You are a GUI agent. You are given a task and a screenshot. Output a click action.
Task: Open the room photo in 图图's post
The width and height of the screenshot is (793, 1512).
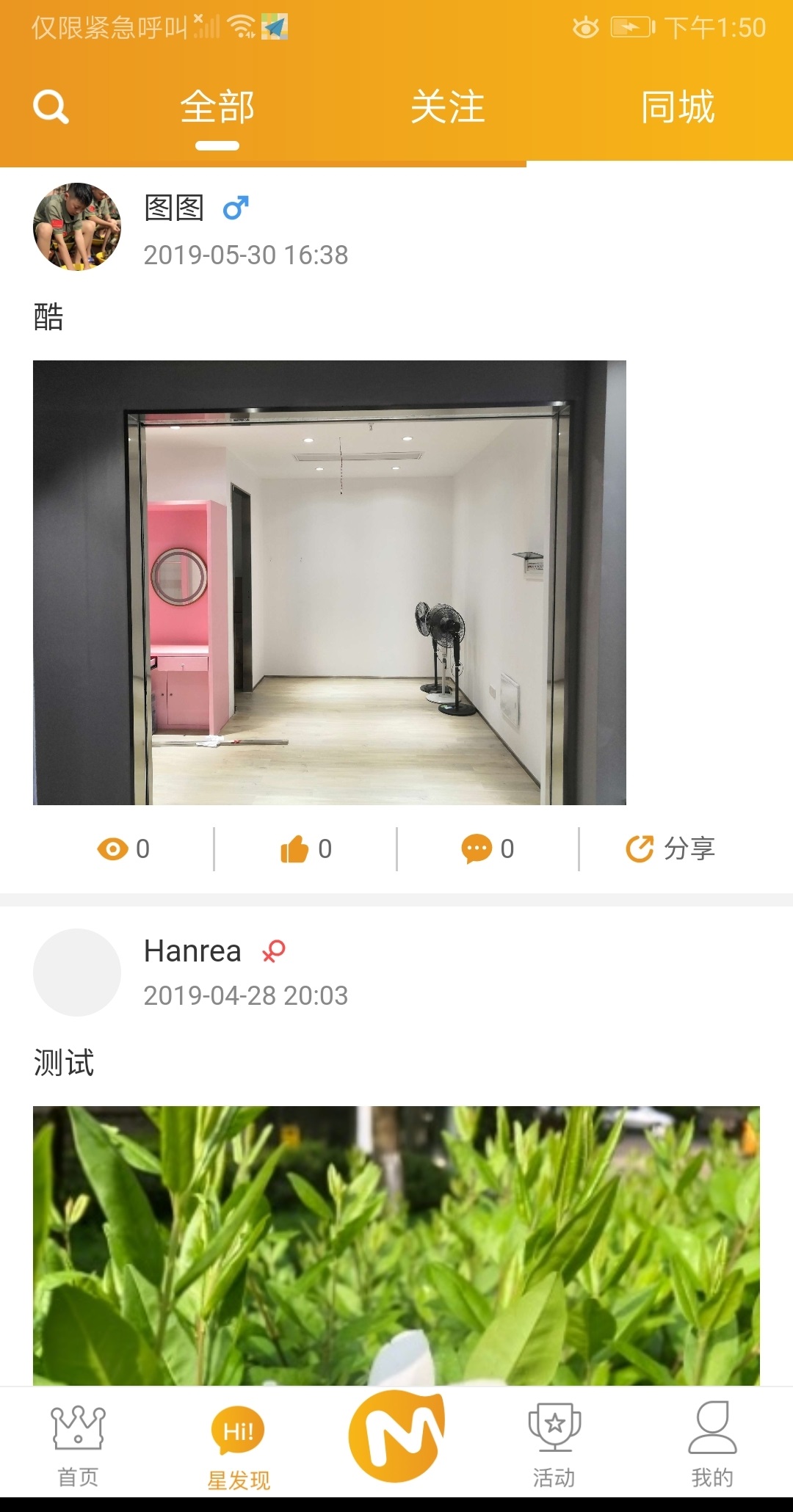point(329,582)
